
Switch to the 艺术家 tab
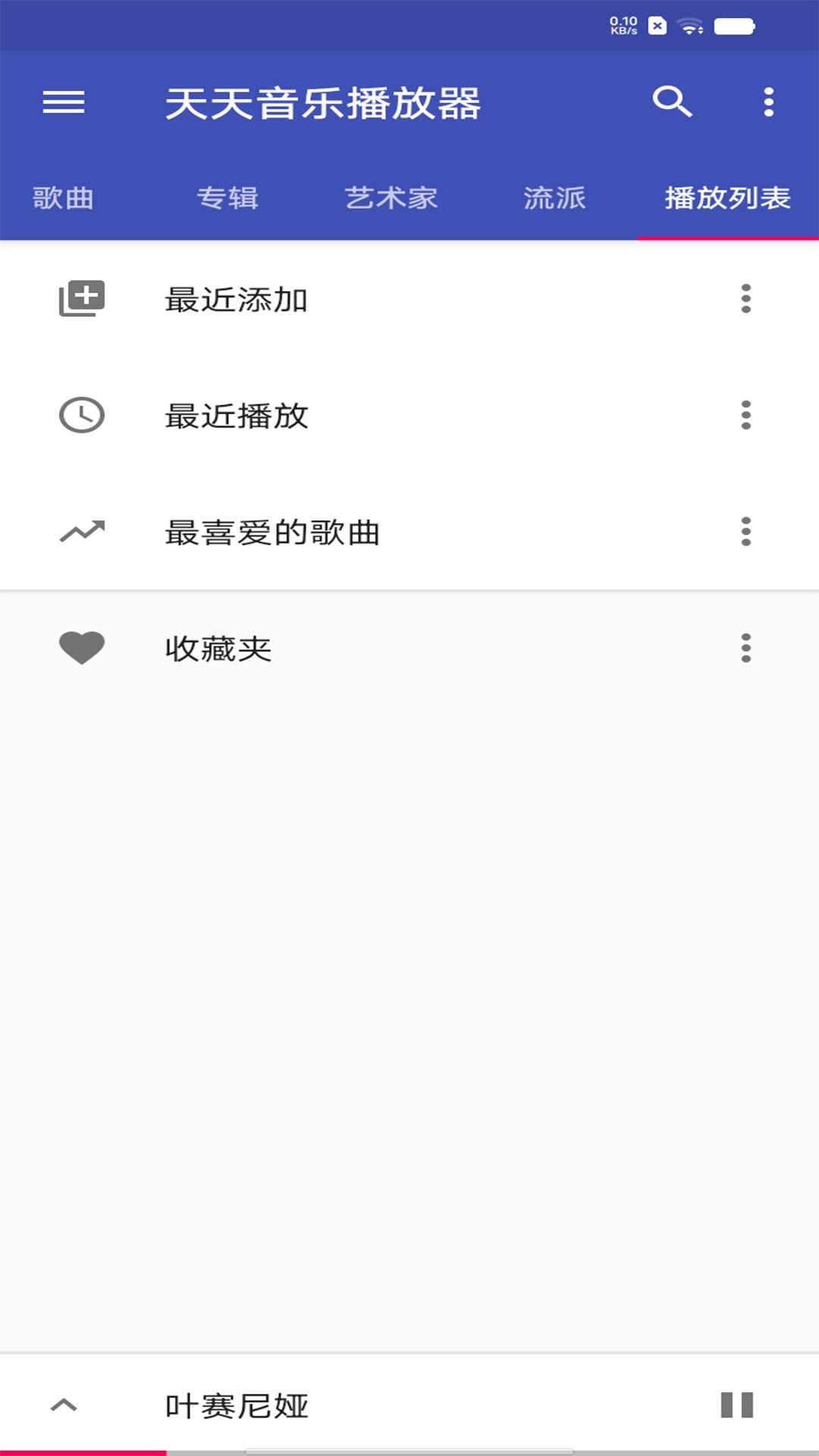(391, 198)
